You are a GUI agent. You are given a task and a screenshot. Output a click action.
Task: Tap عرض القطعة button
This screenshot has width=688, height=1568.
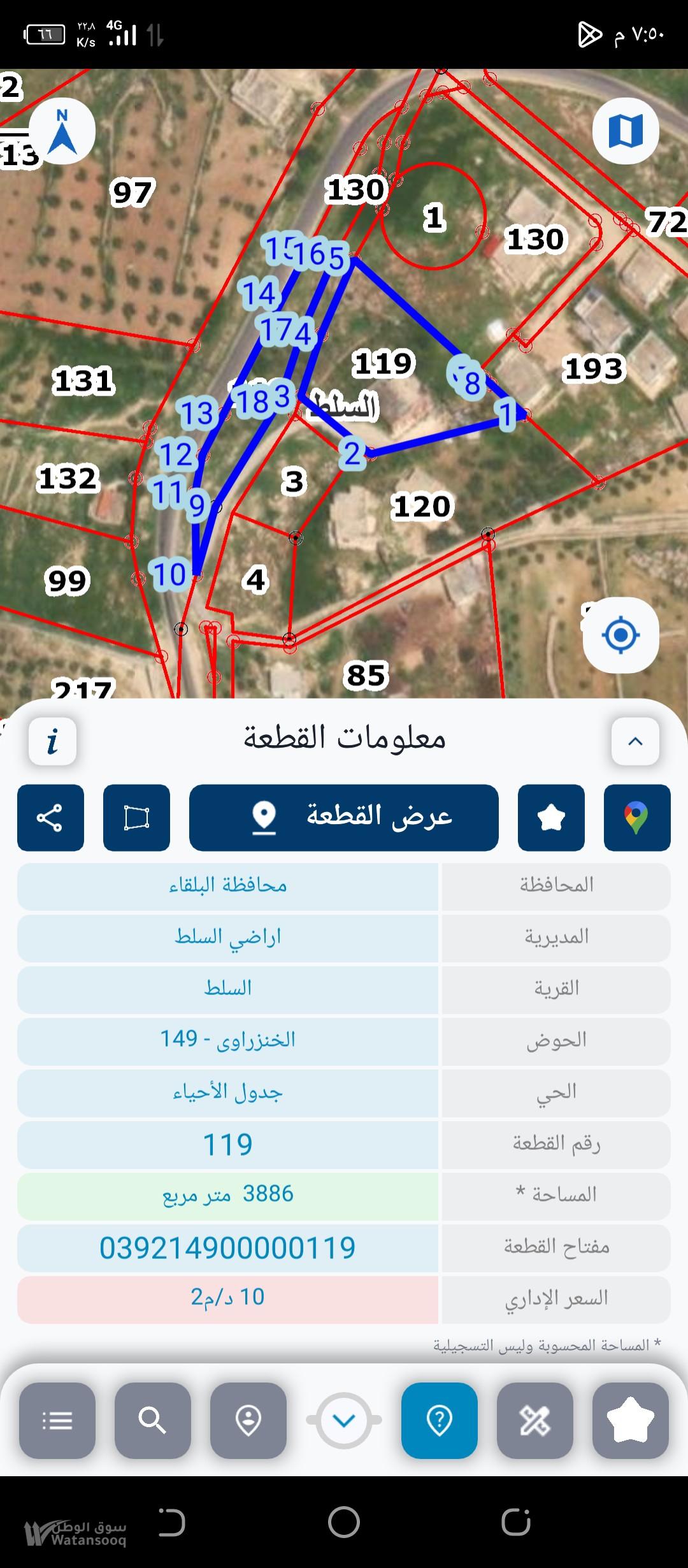point(344,818)
